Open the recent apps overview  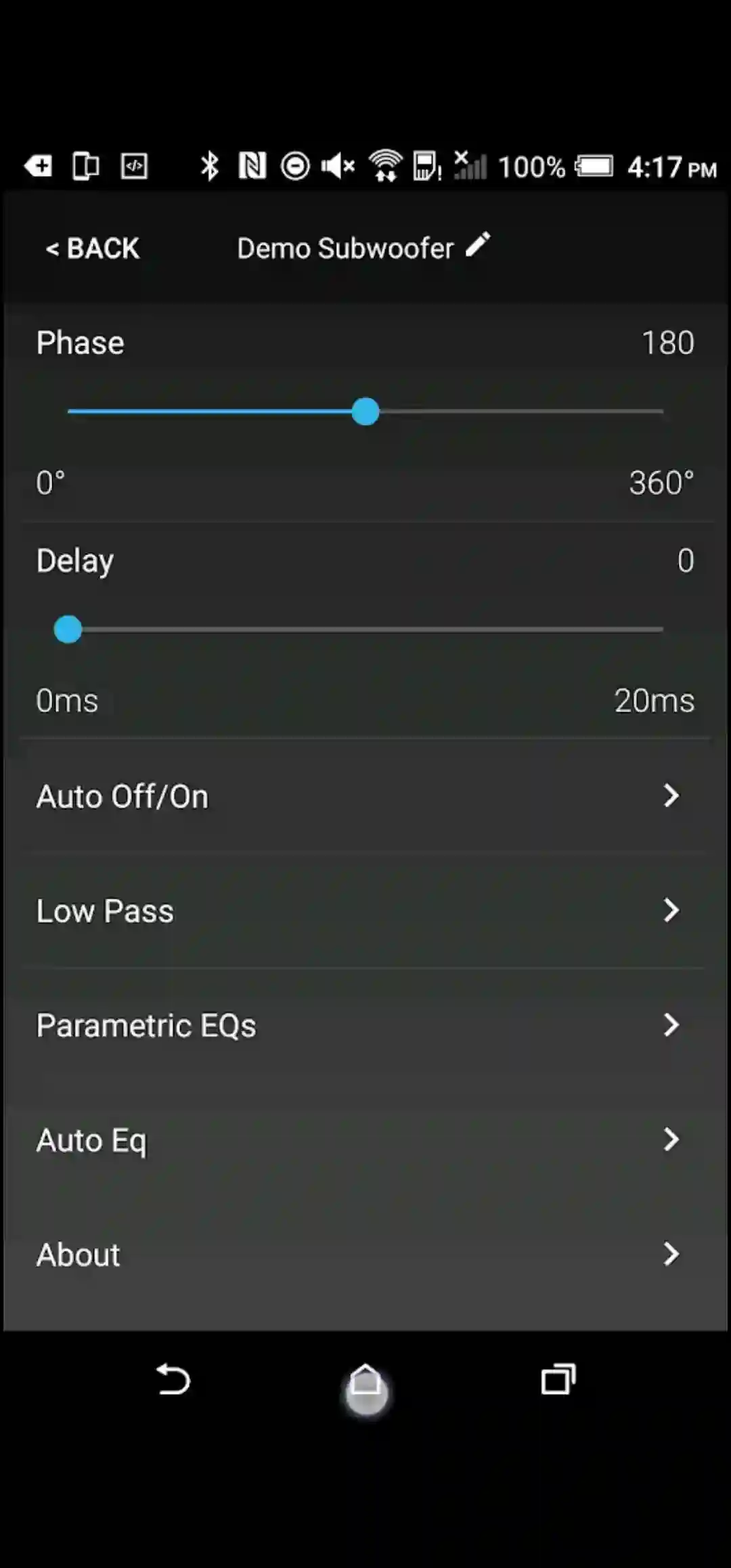click(x=558, y=1380)
